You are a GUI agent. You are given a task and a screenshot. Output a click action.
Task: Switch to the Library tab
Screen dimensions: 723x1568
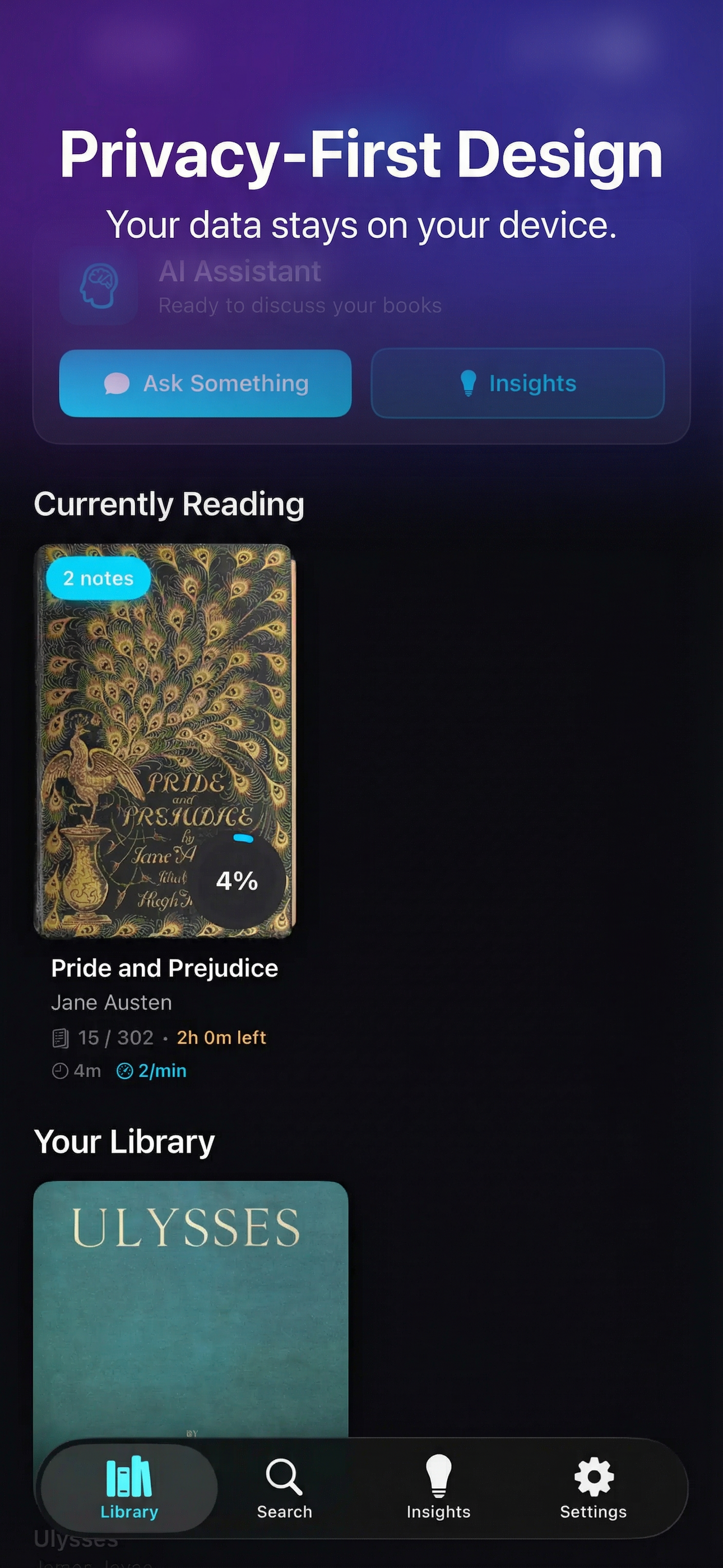129,1488
